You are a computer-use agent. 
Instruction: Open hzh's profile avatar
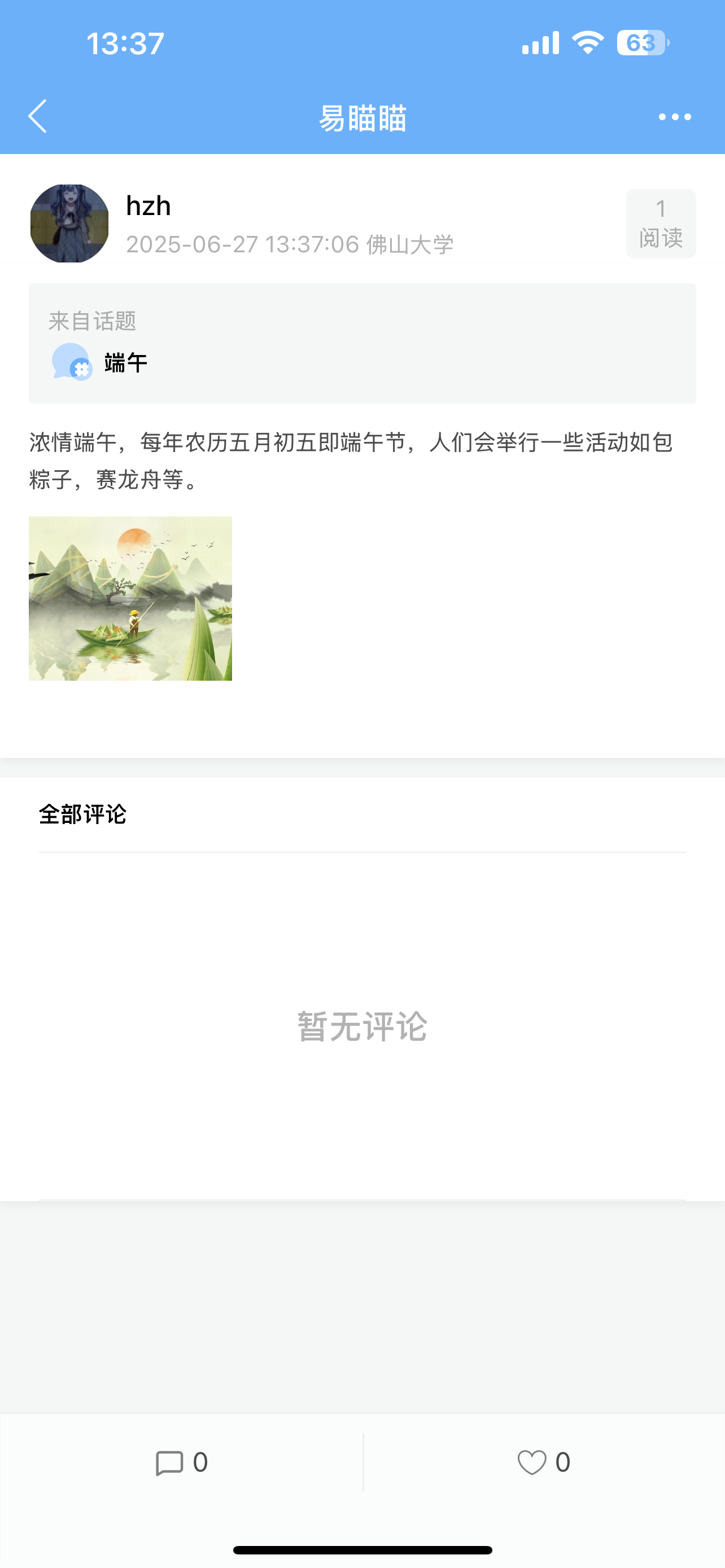pos(69,224)
